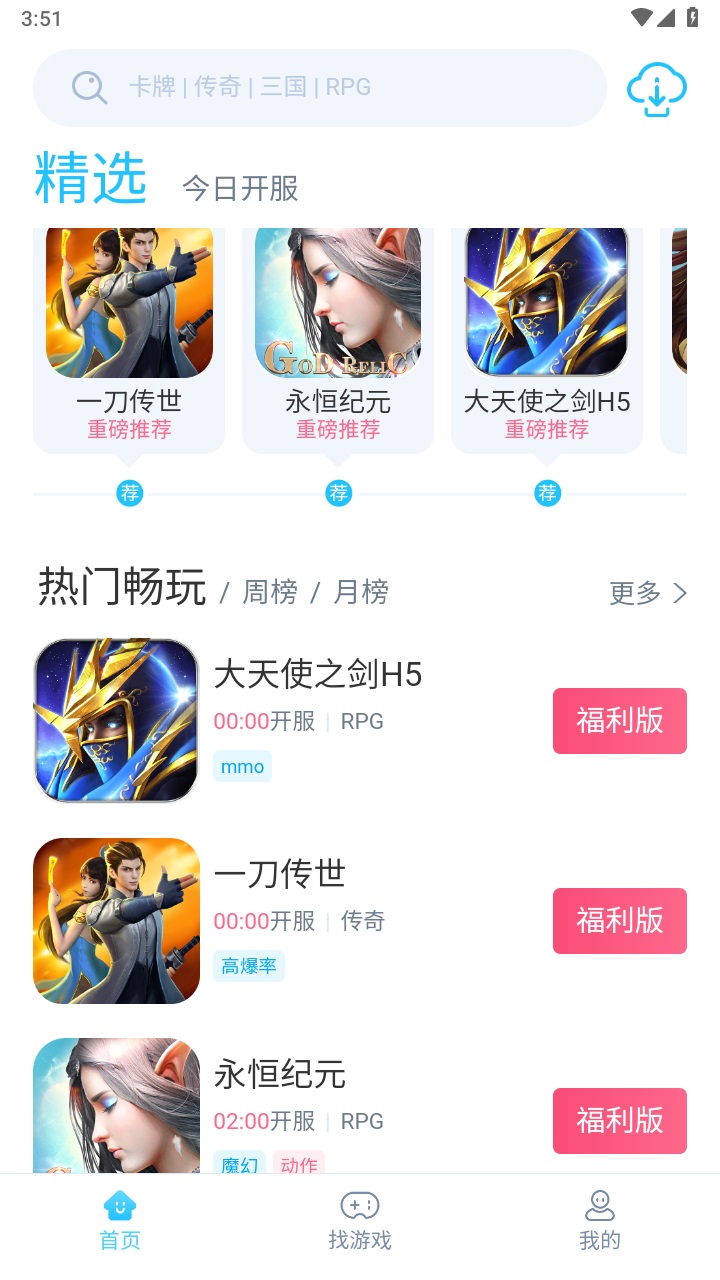Tap 福利版 button for 永恒纪元

[619, 1121]
